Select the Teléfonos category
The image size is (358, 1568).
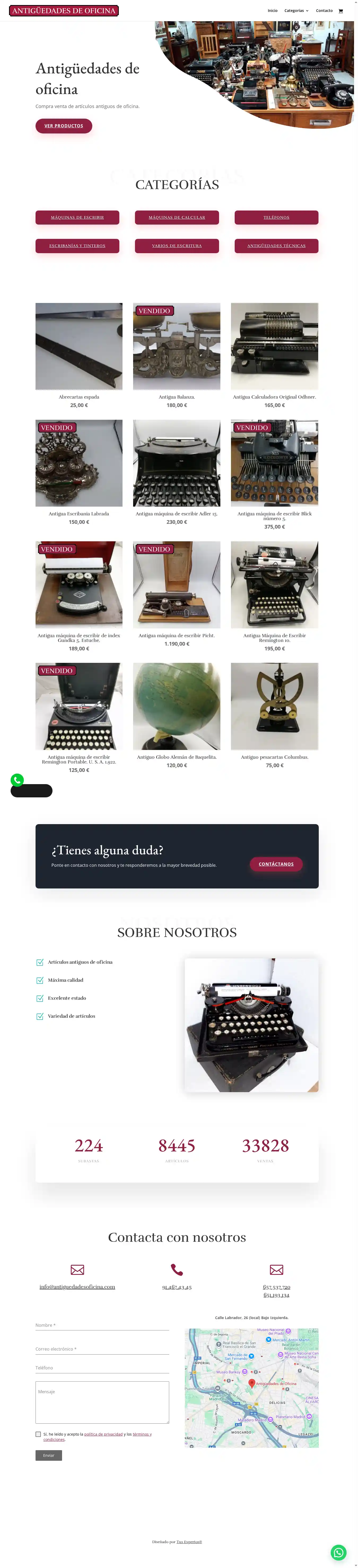276,217
